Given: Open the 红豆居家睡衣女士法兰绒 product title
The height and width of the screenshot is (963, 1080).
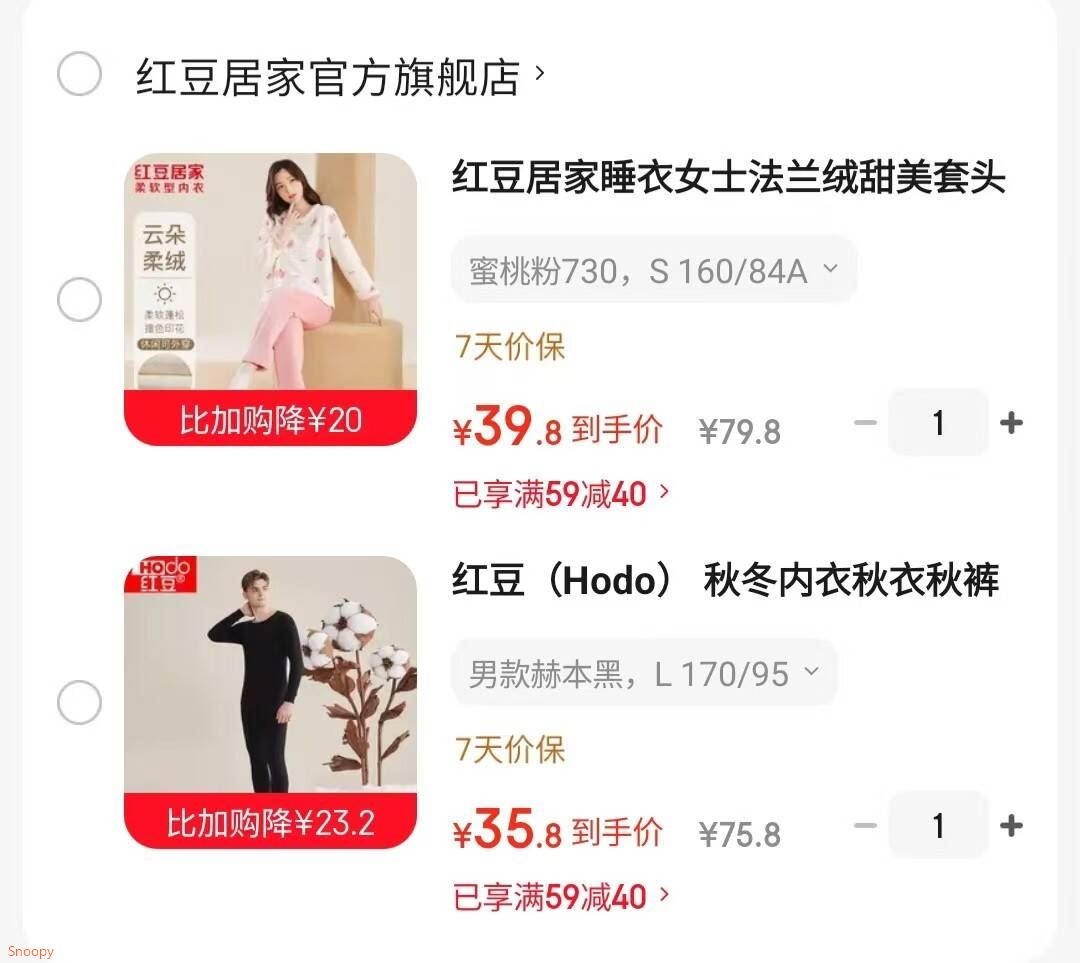Looking at the screenshot, I should tap(728, 179).
